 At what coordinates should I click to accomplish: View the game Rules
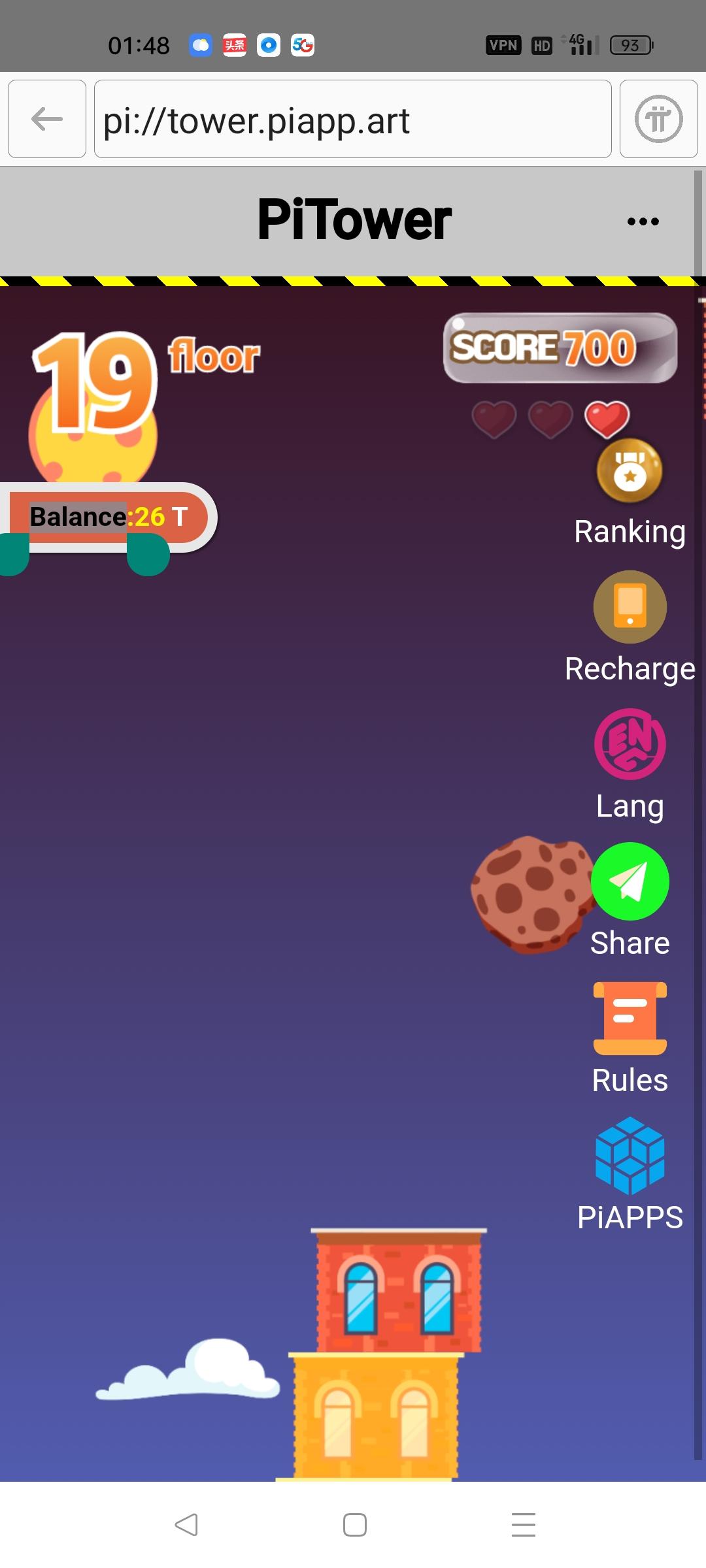(x=630, y=1019)
